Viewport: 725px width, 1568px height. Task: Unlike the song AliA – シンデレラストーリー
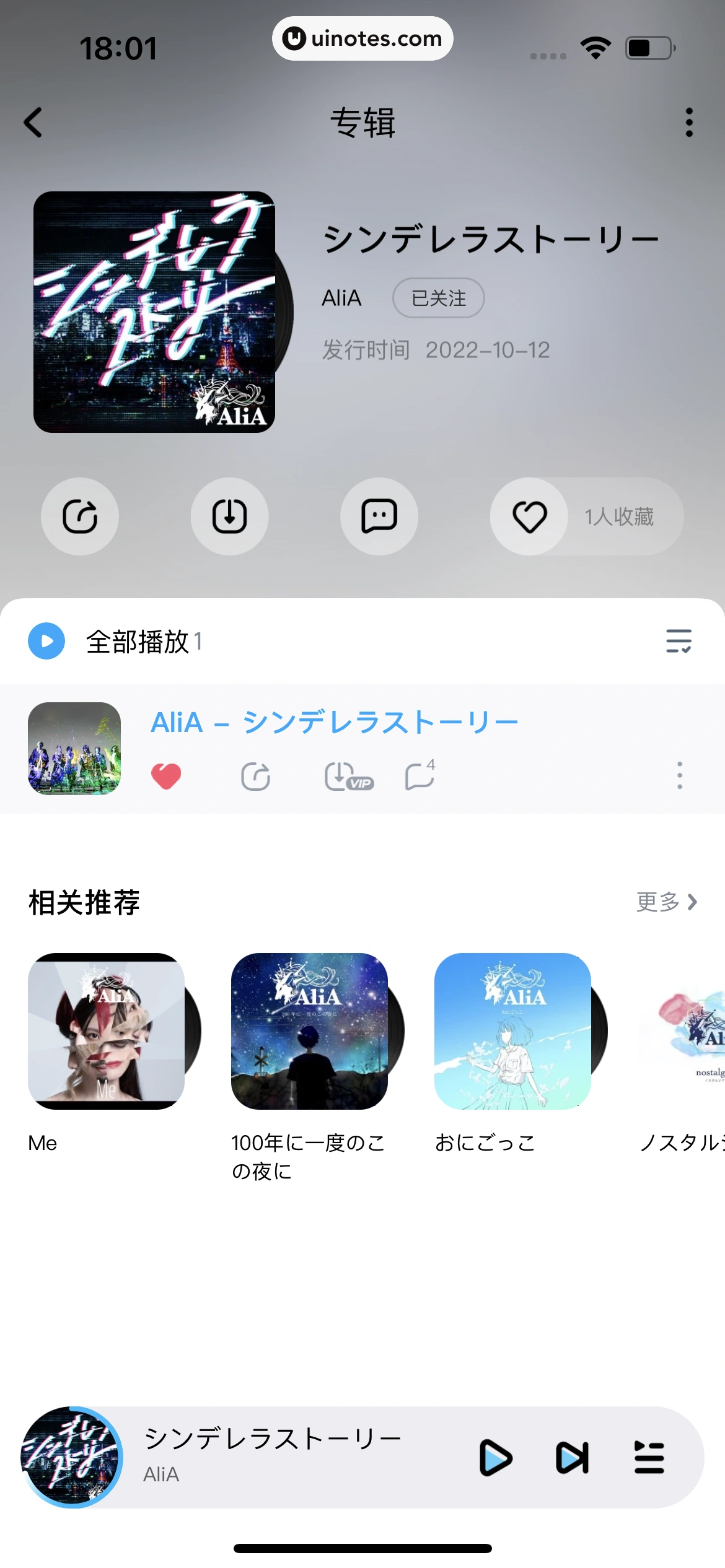click(x=166, y=776)
